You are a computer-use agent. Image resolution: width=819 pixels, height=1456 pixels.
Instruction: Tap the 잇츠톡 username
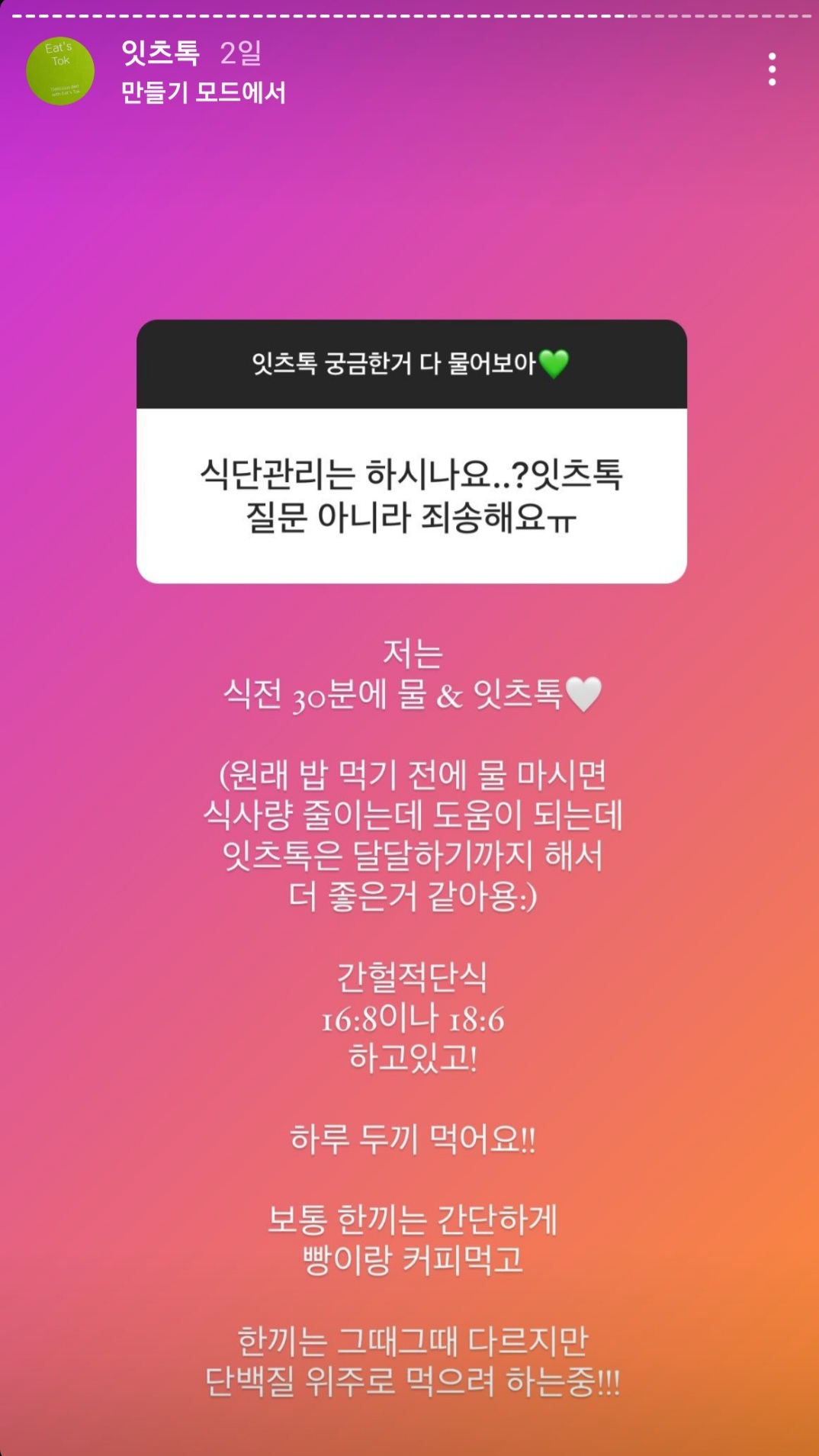tap(160, 53)
